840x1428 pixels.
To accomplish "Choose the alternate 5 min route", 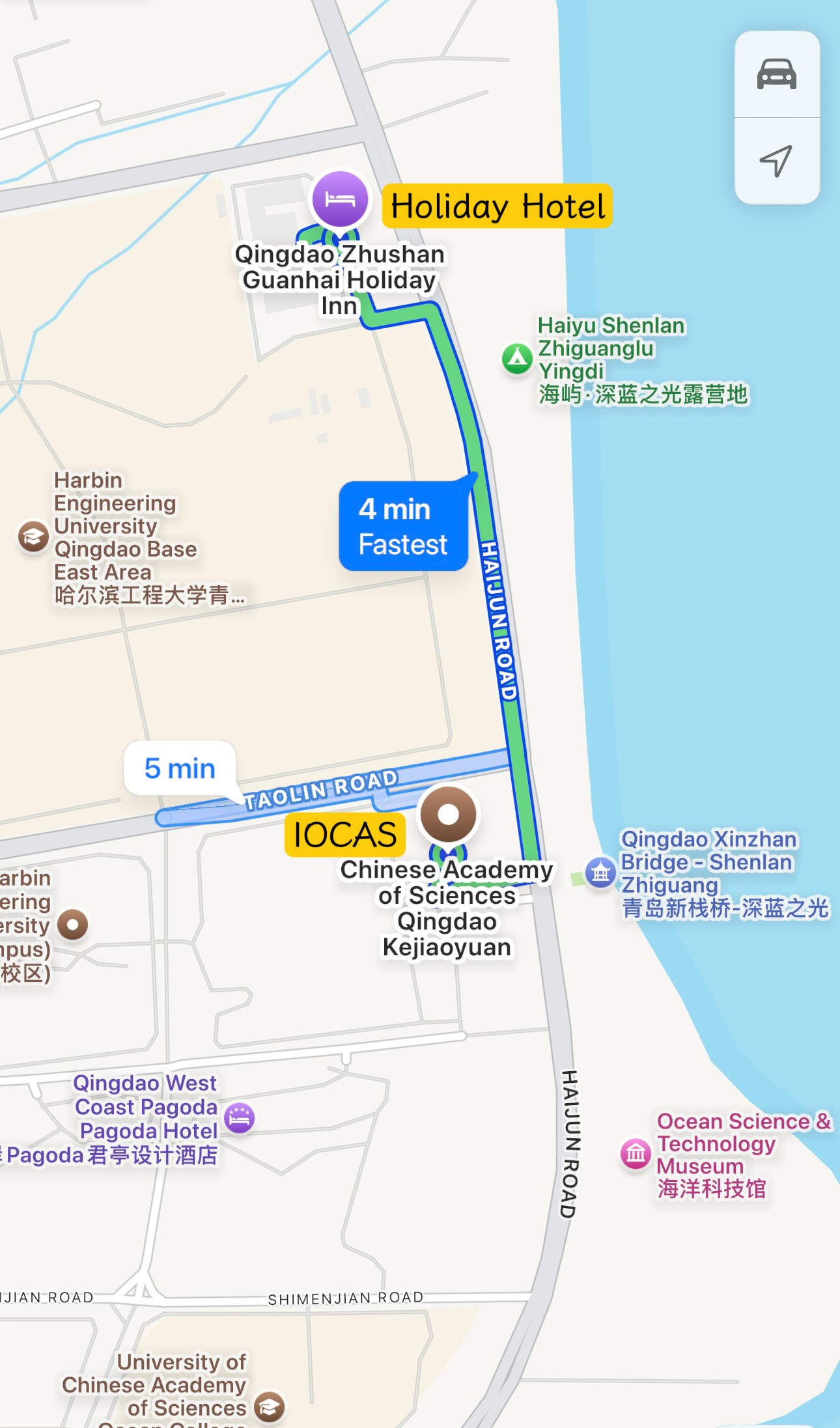I will 180,768.
